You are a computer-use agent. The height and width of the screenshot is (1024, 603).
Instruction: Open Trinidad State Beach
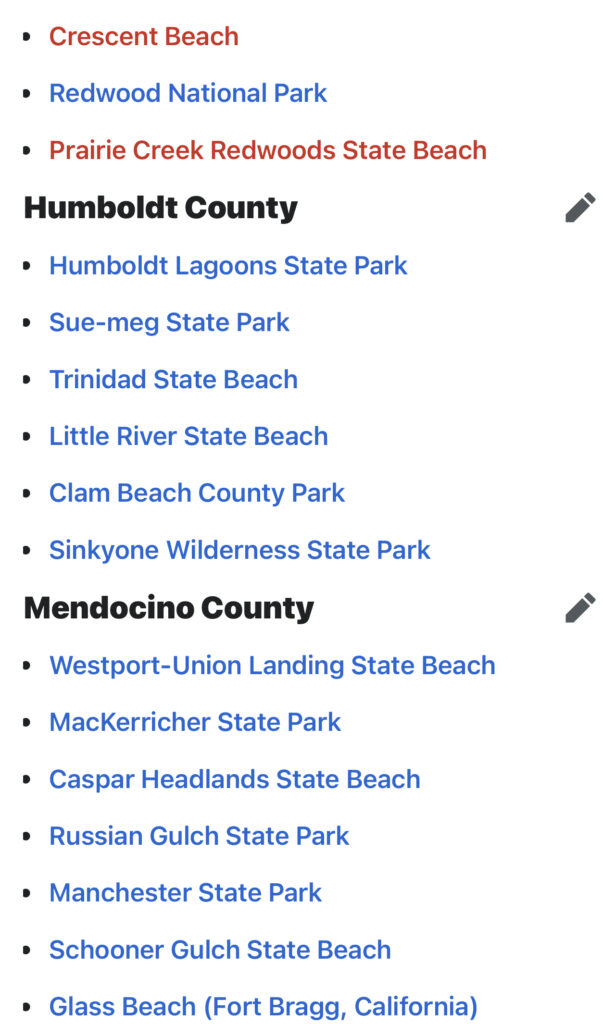pos(173,380)
